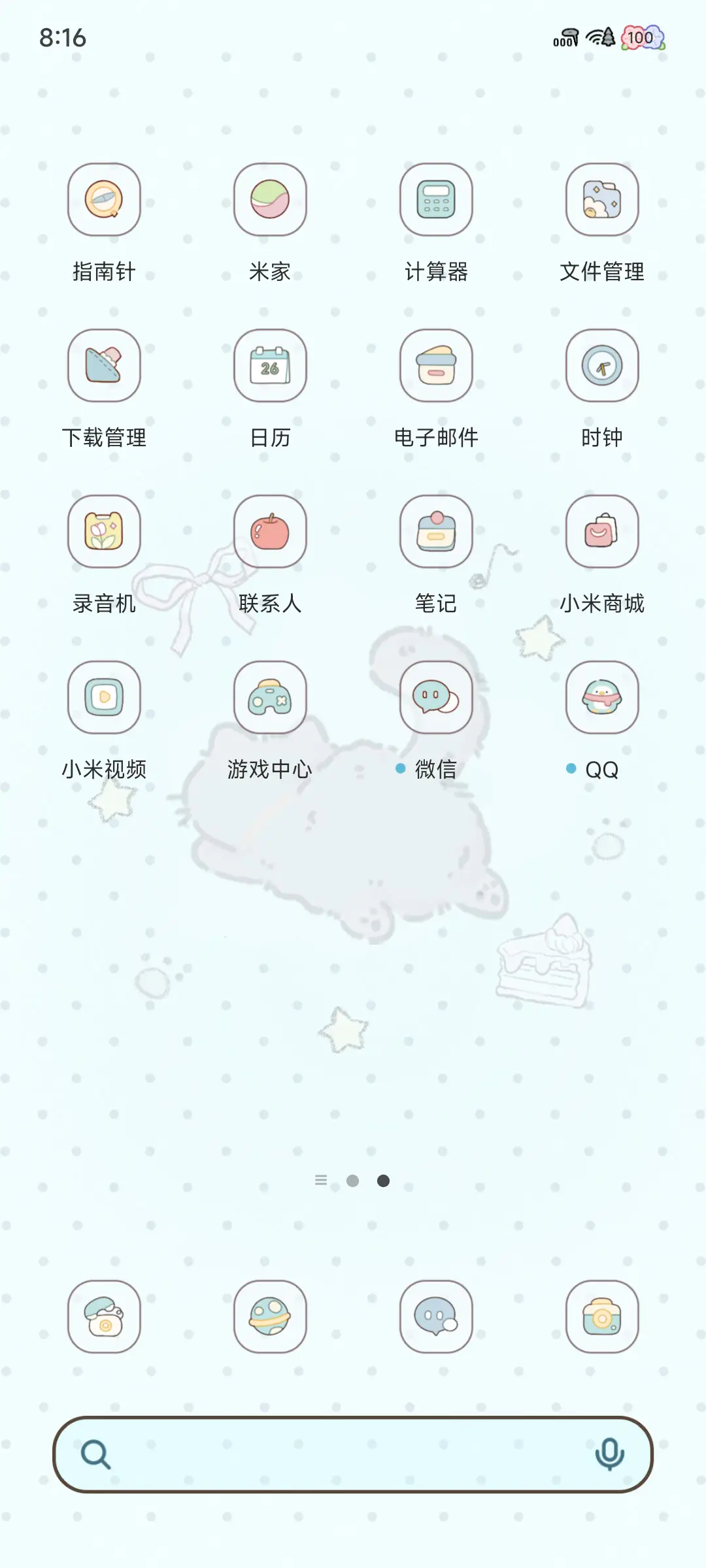Open the 游戏中心 game center
This screenshot has width=706, height=1568.
pos(270,698)
